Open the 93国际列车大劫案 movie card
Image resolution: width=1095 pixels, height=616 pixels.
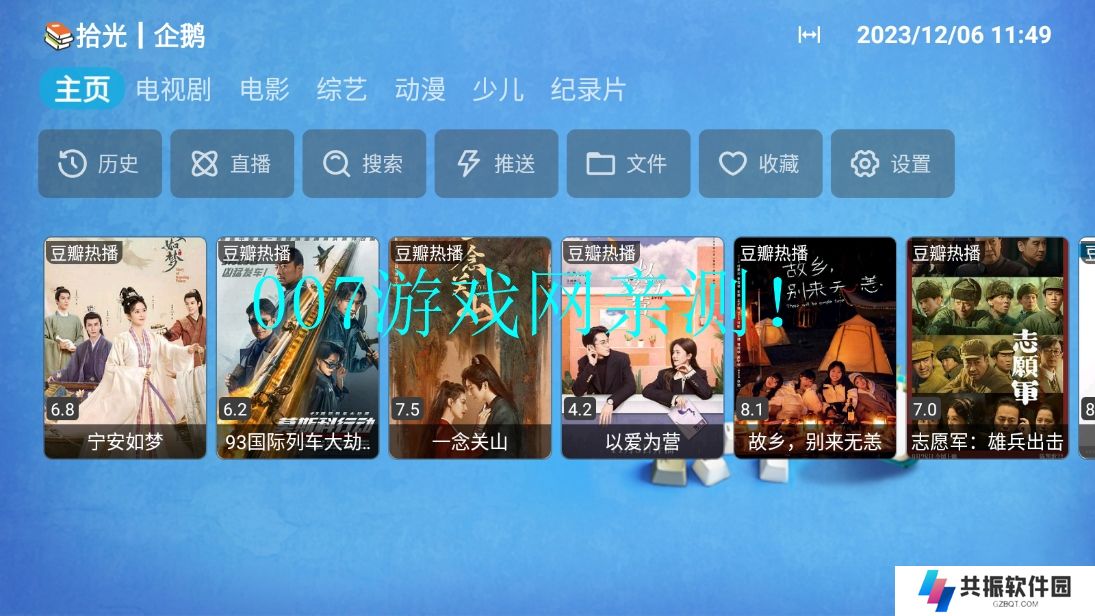point(298,347)
